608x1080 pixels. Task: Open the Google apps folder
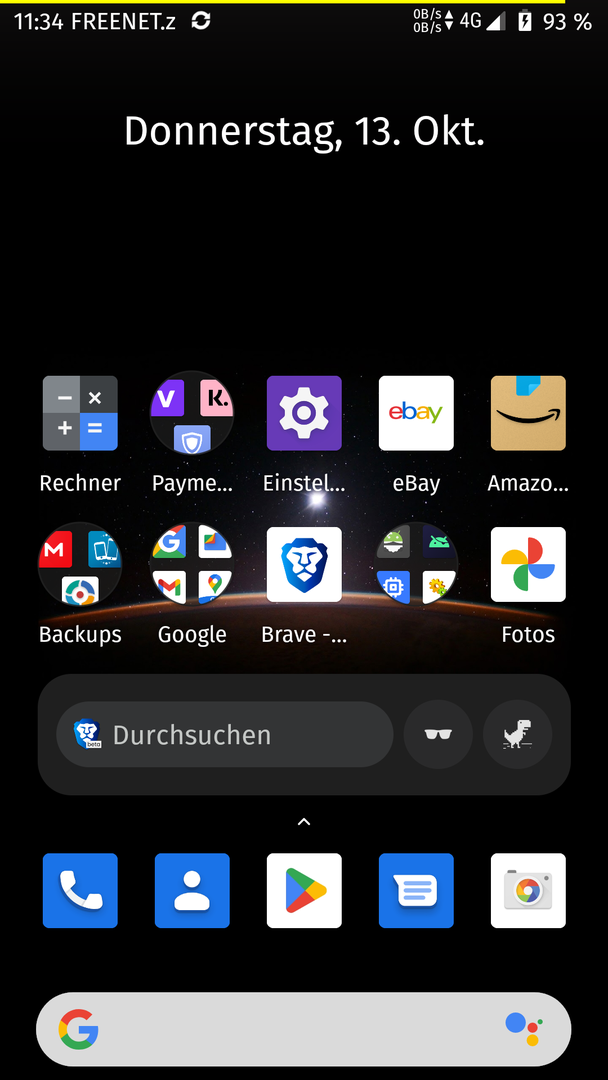(192, 565)
